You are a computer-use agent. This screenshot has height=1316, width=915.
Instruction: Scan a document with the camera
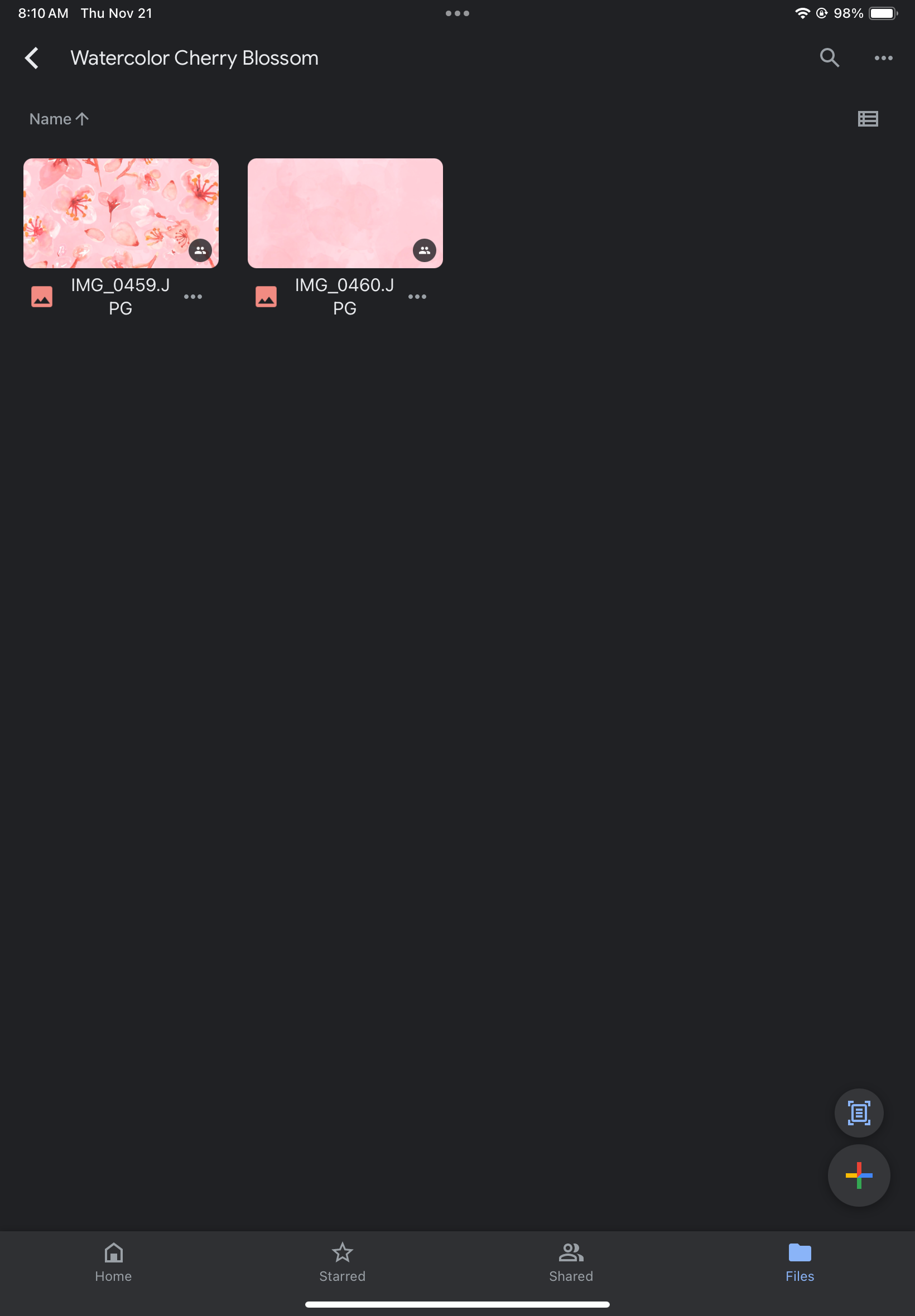(858, 1112)
